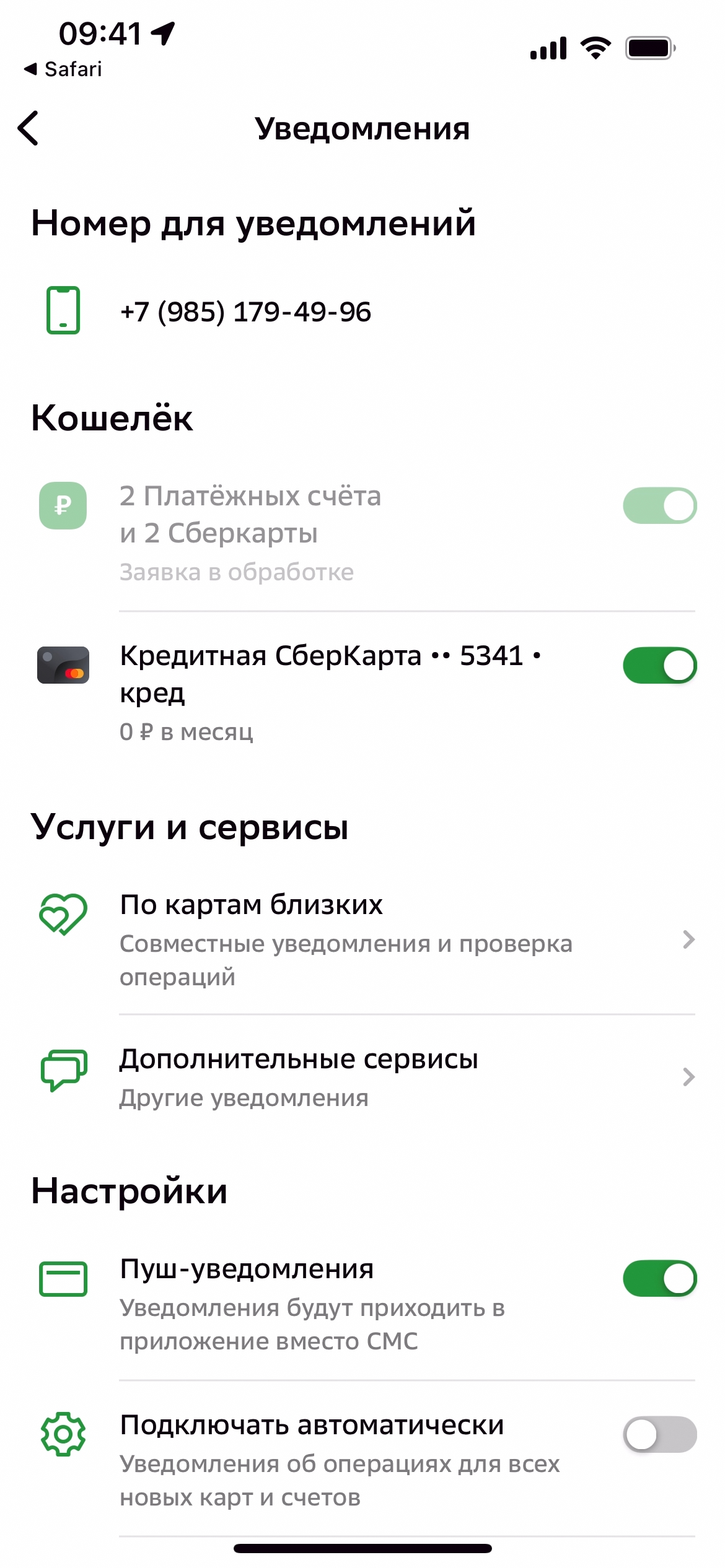Toggle notifications for 2 Платёжных счёта и 2 Сберкарты
Screen dimensions: 725x1568
click(x=659, y=505)
